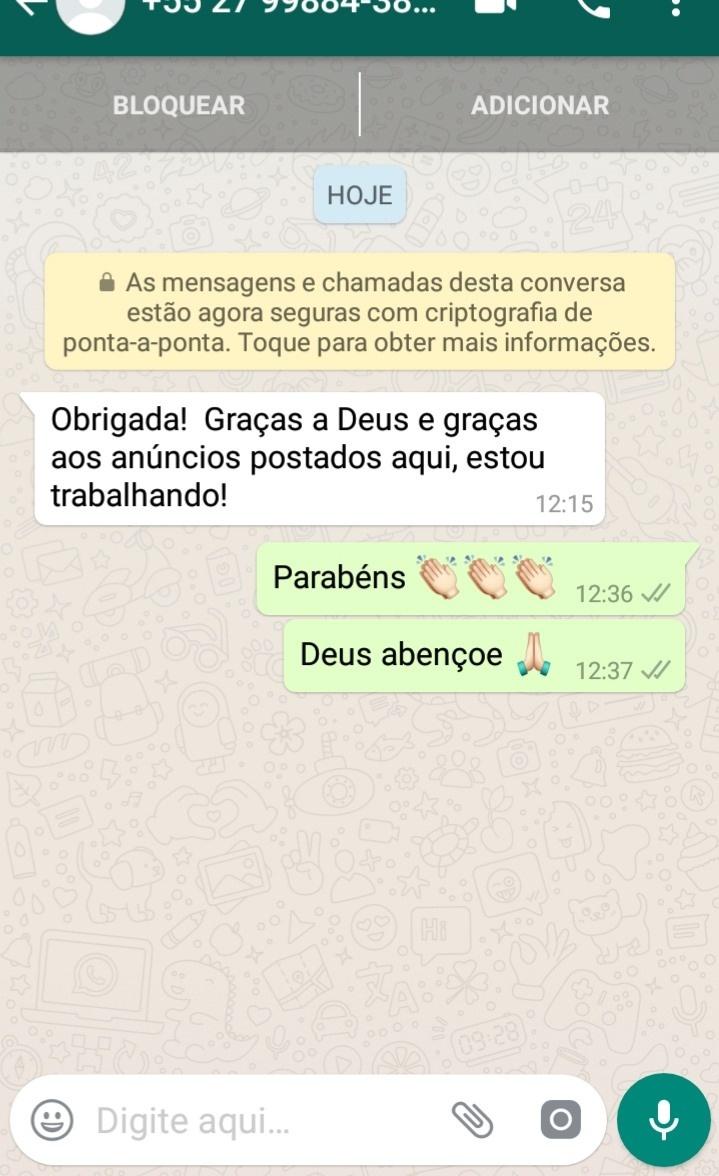The image size is (719, 1176).
Task: Start a video call
Action: coord(495,6)
